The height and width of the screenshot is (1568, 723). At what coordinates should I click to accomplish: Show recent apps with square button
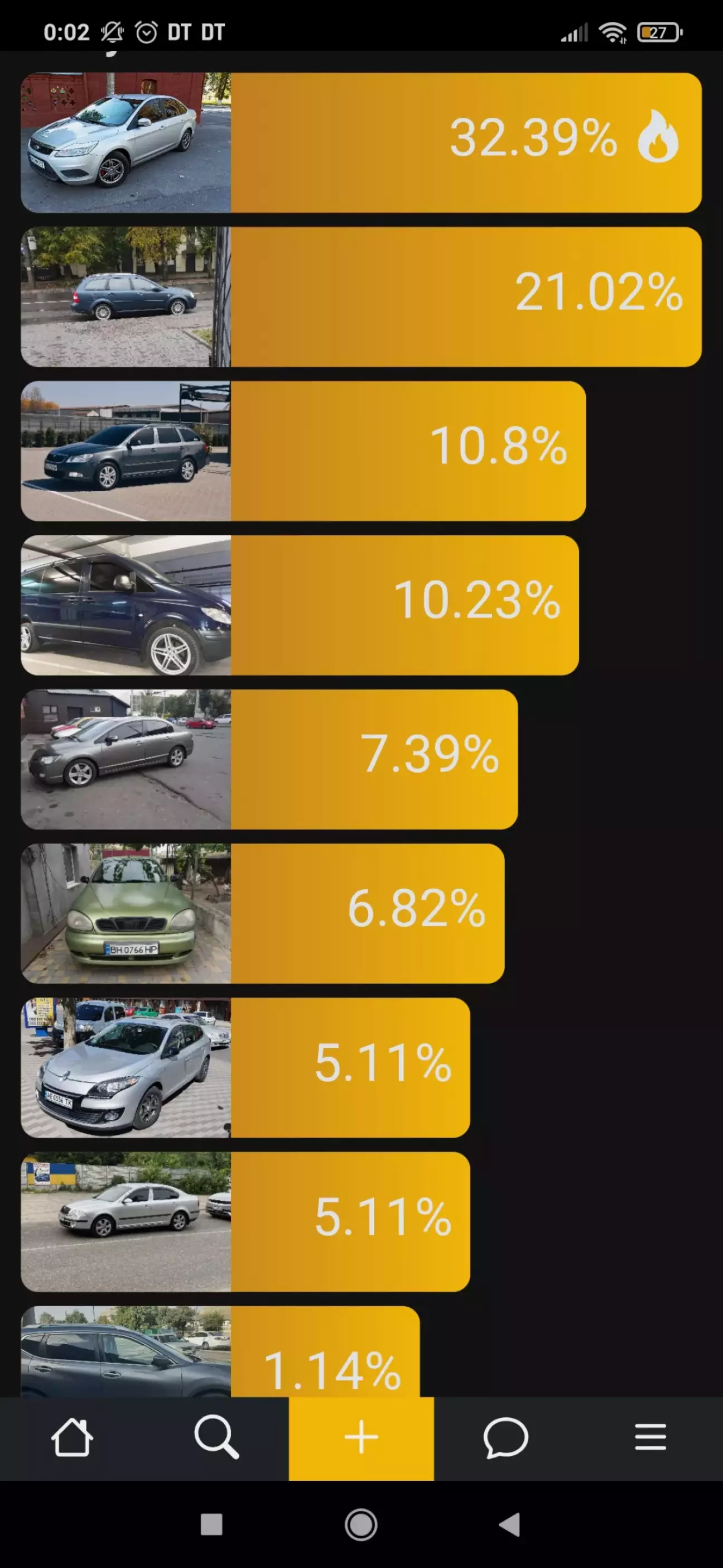(211, 1525)
